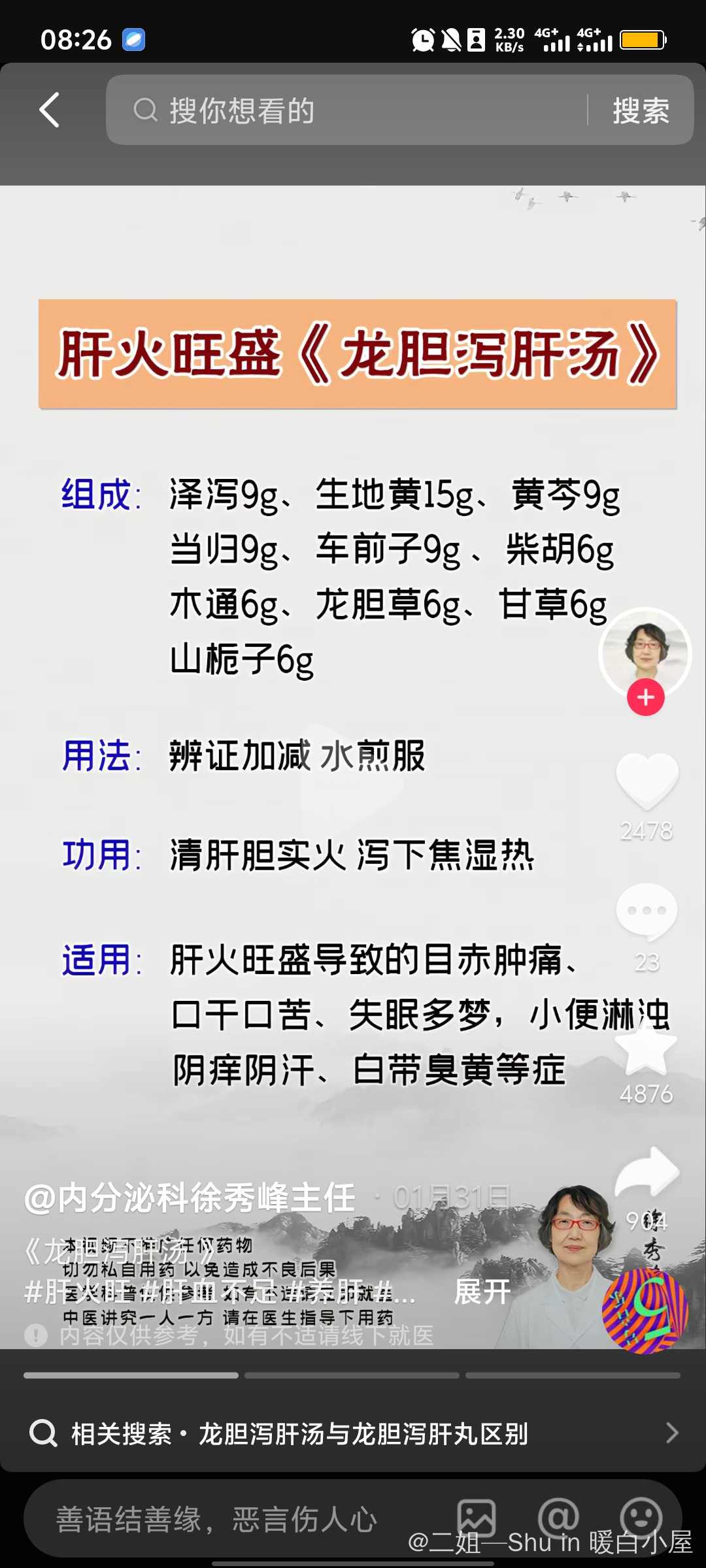Image resolution: width=706 pixels, height=1568 pixels.
Task: Open the author's avatar profile
Action: click(x=645, y=650)
